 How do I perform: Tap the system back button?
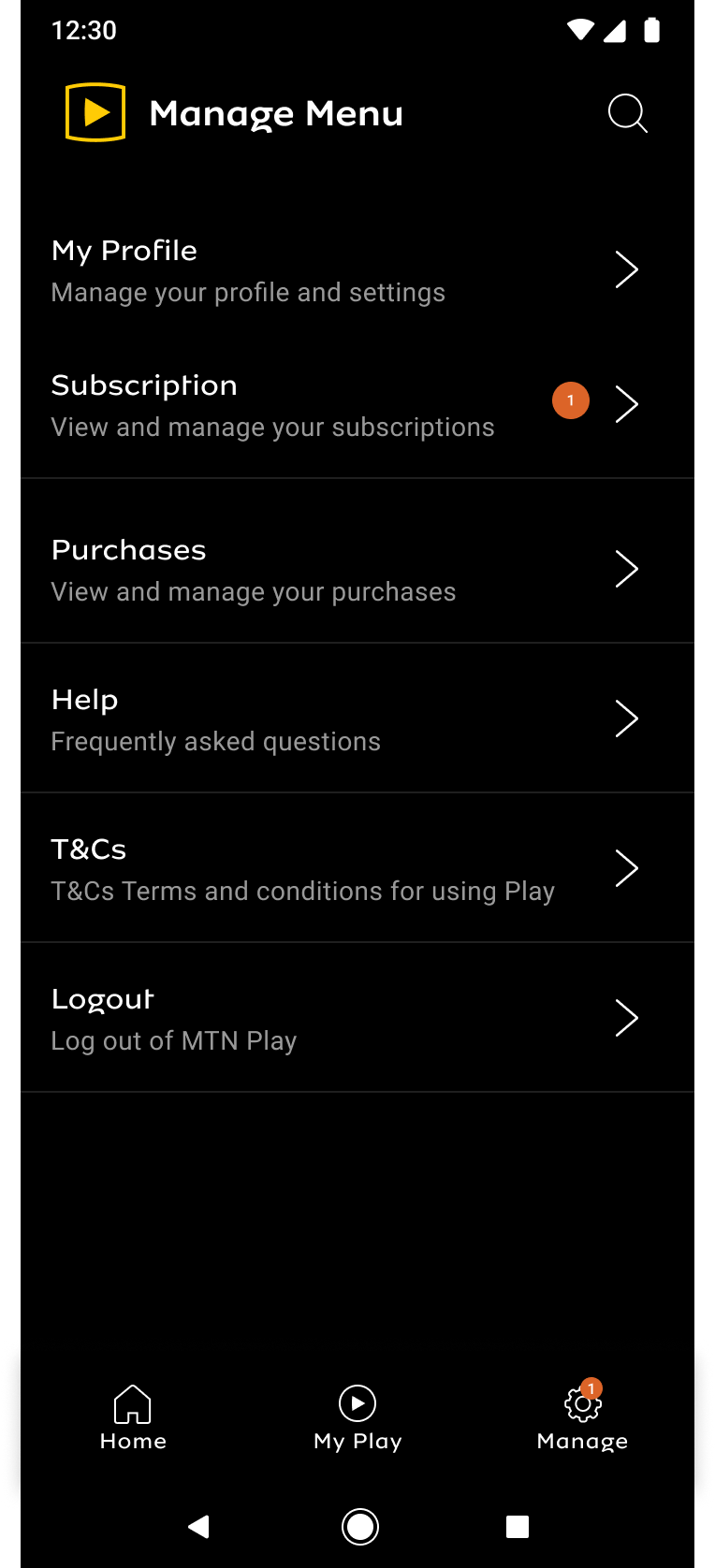click(198, 1527)
